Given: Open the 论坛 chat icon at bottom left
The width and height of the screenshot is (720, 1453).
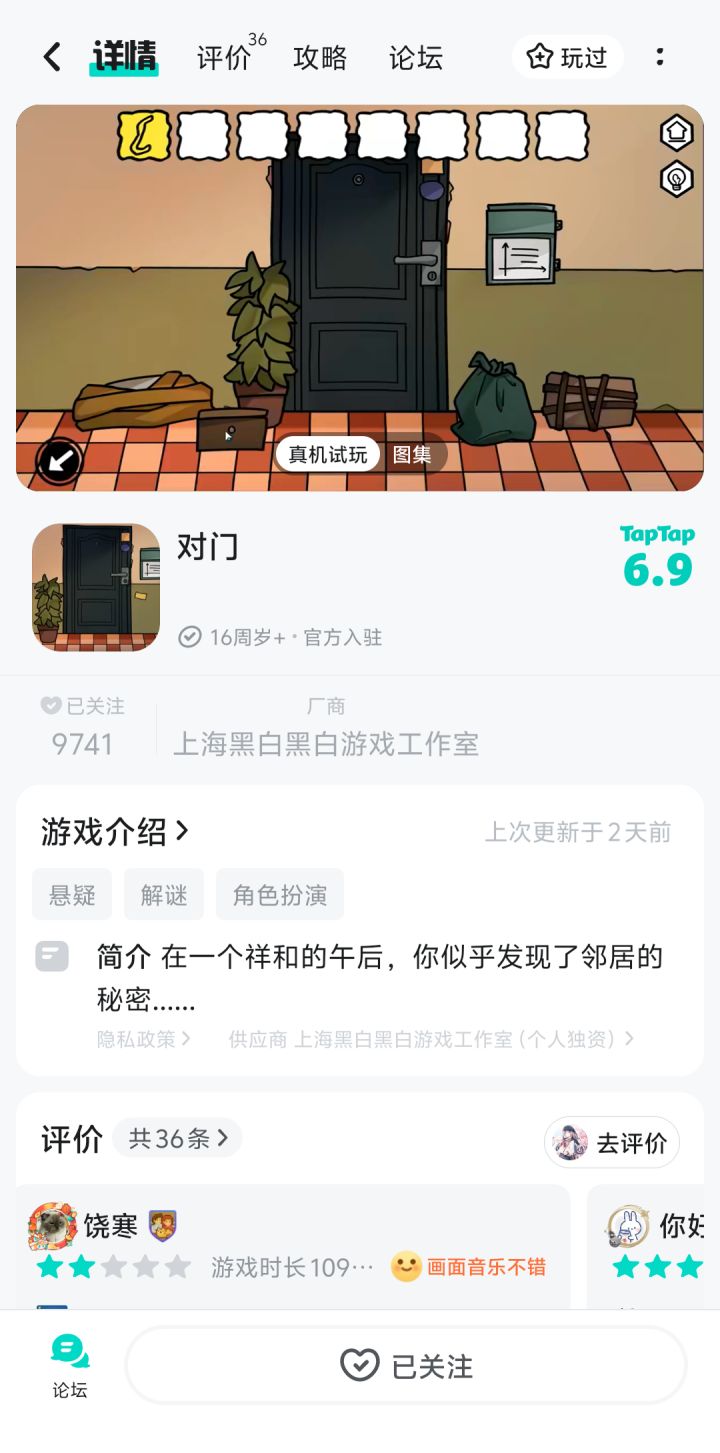Looking at the screenshot, I should coord(68,1360).
